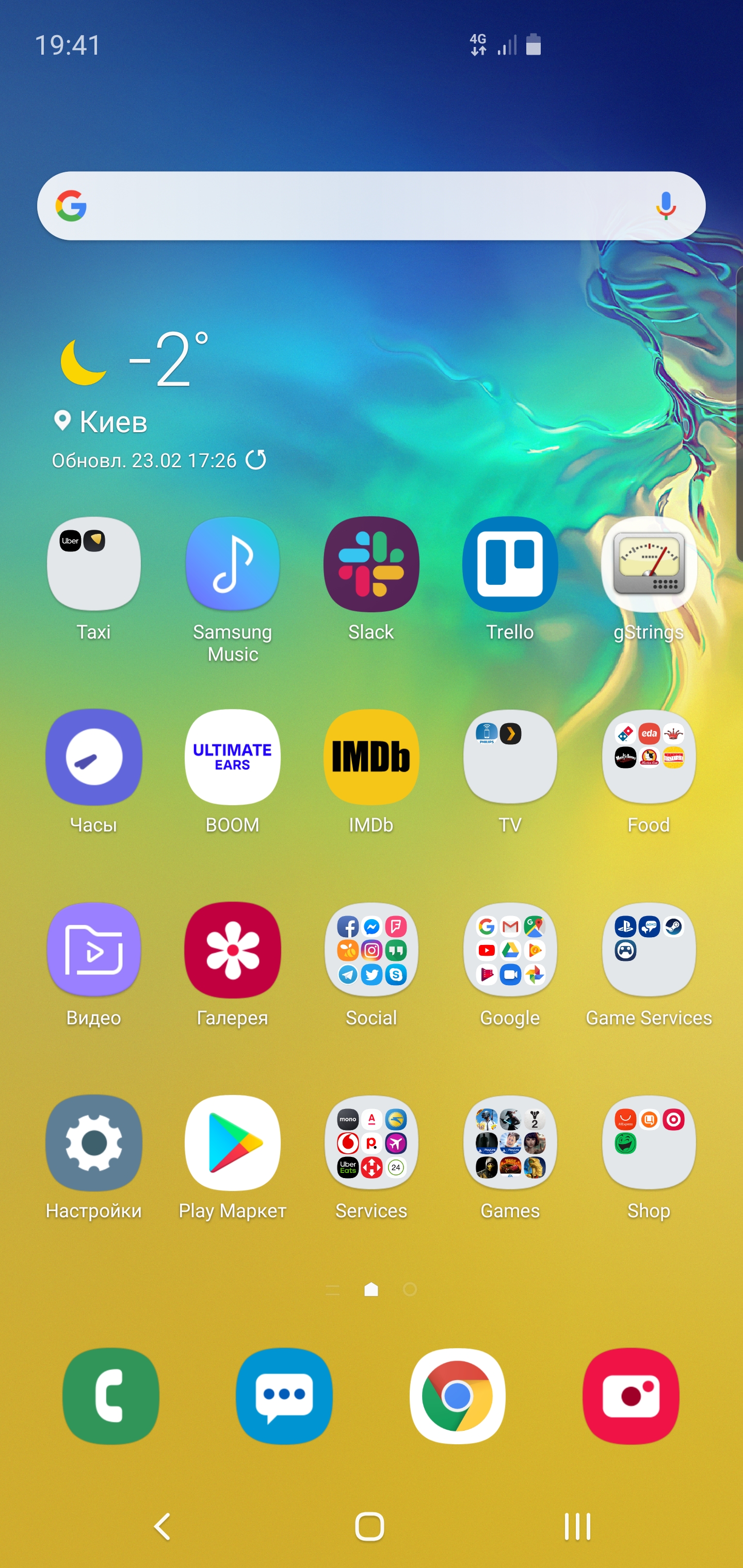Open the Food folder

pos(649,757)
